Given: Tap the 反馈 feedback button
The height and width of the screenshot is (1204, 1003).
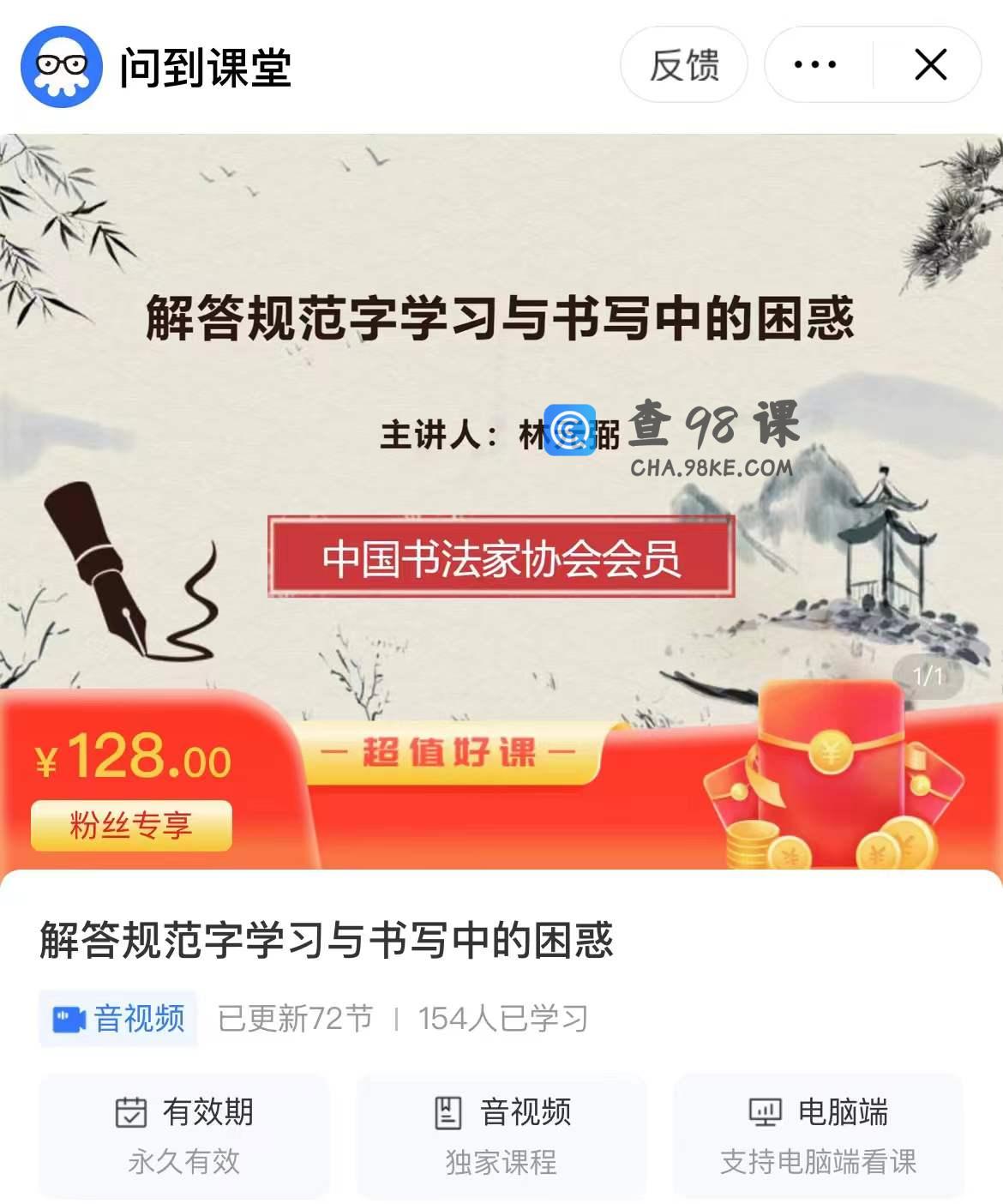Looking at the screenshot, I should point(683,65).
